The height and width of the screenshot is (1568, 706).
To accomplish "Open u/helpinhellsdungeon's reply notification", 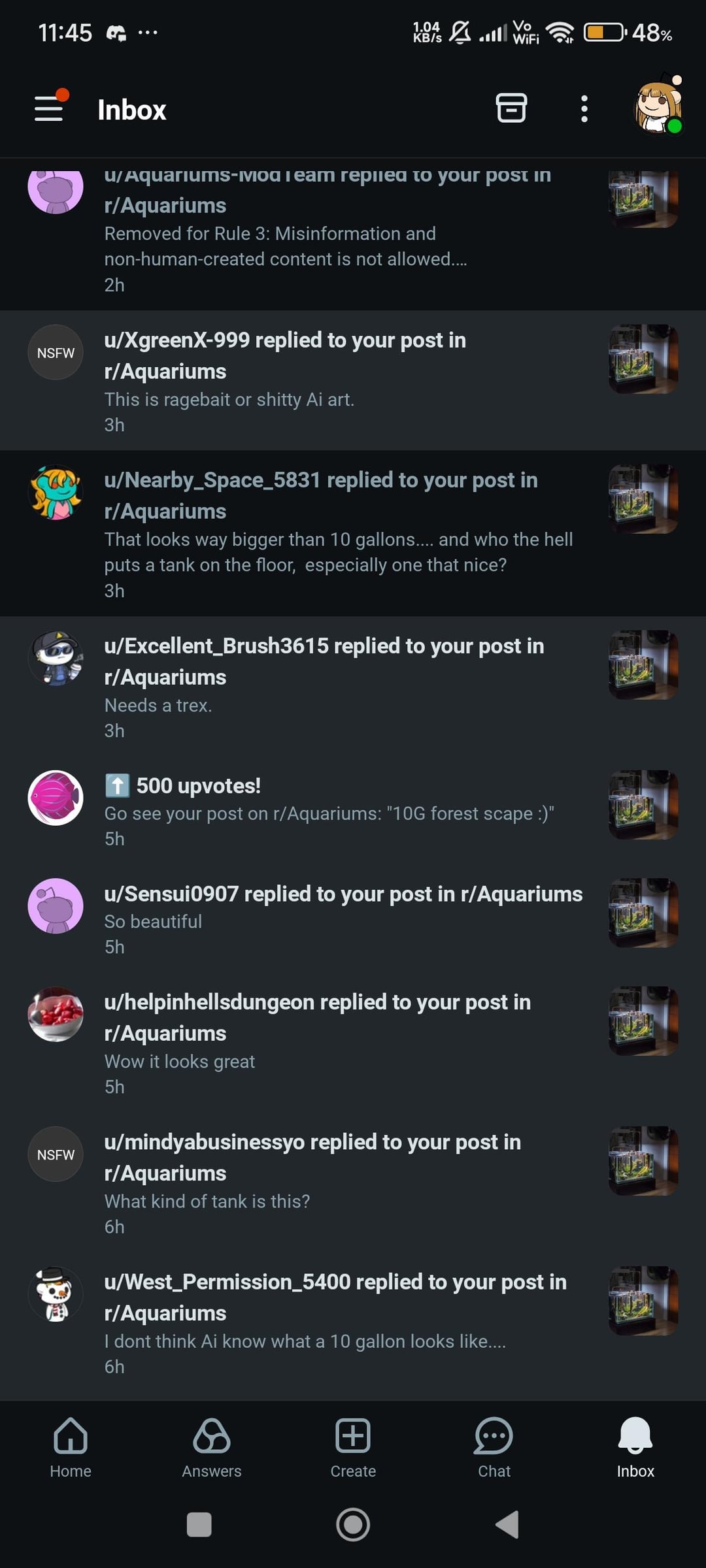I will (x=327, y=1042).
